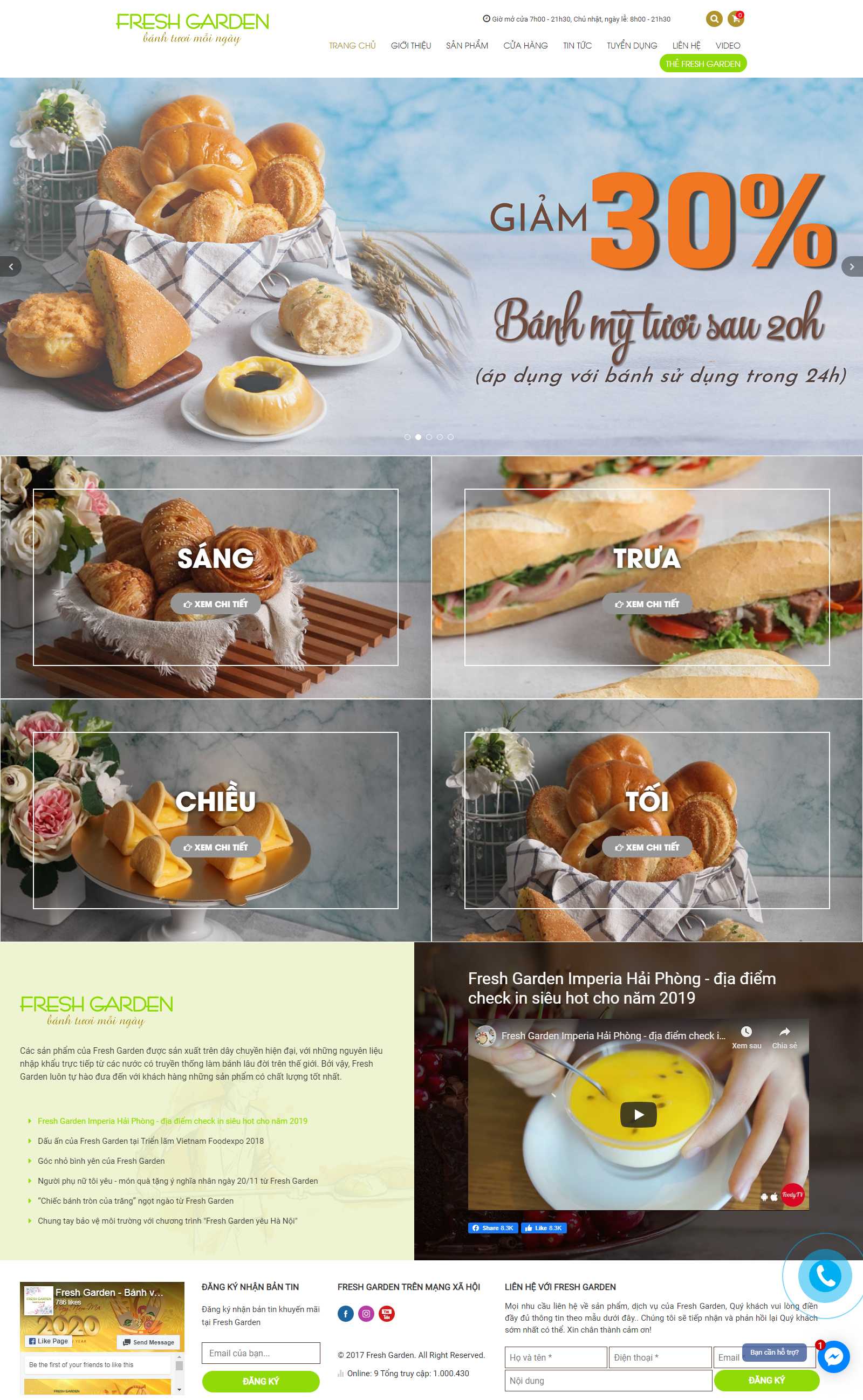View details for the Trưa category
The width and height of the screenshot is (863, 1400).
(x=647, y=603)
